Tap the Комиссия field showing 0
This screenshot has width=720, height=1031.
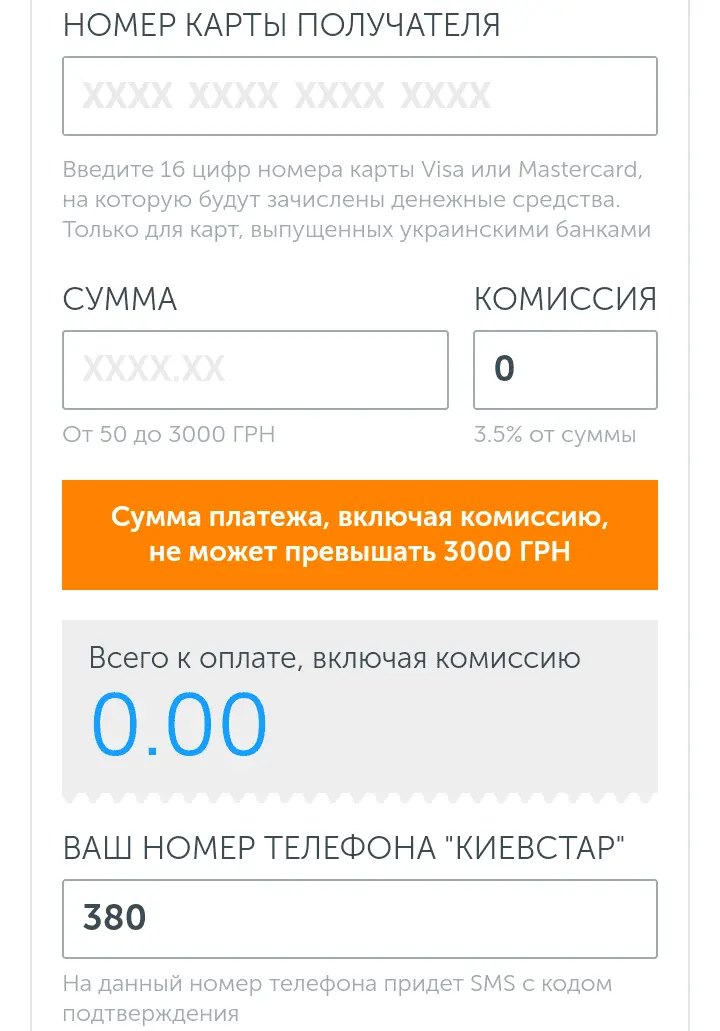(x=565, y=370)
